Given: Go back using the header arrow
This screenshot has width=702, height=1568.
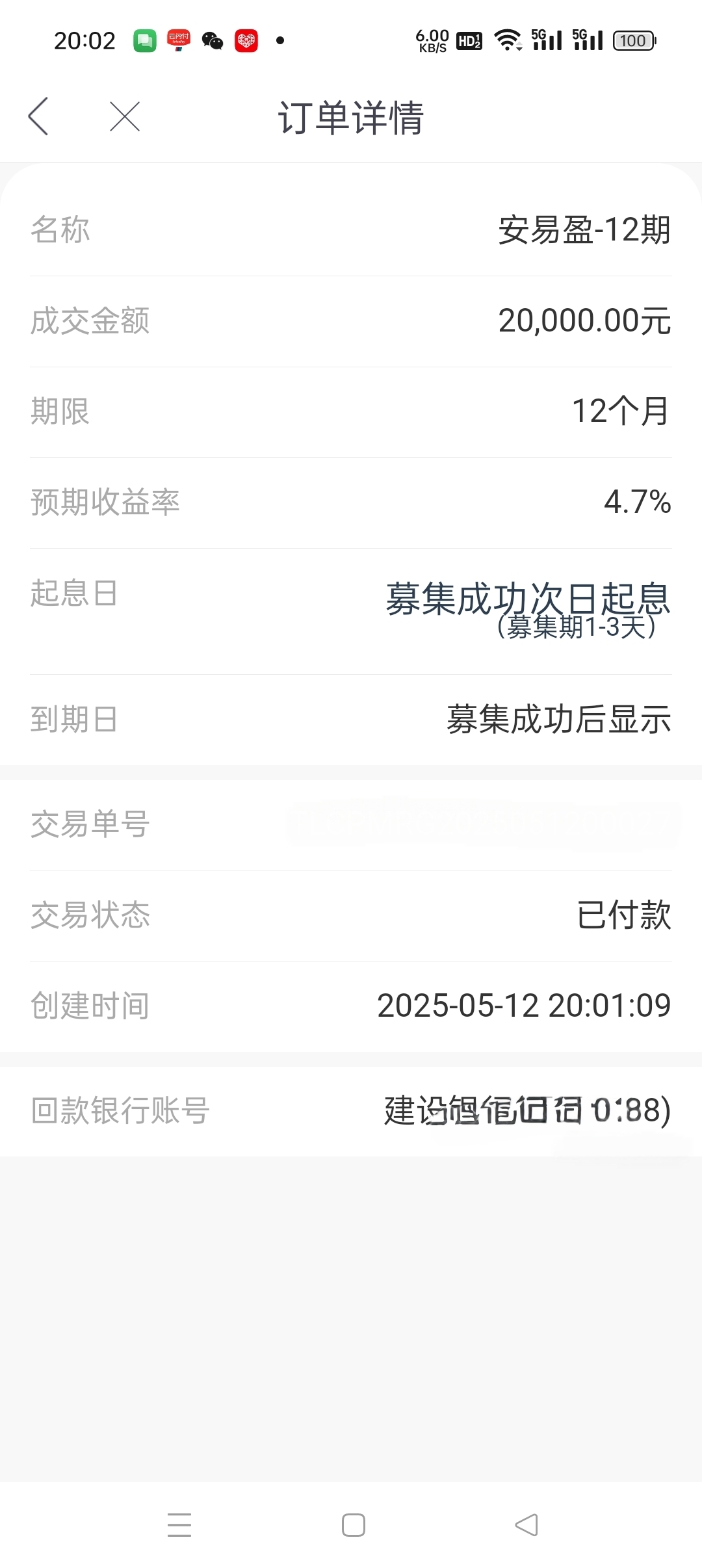Looking at the screenshot, I should (38, 117).
